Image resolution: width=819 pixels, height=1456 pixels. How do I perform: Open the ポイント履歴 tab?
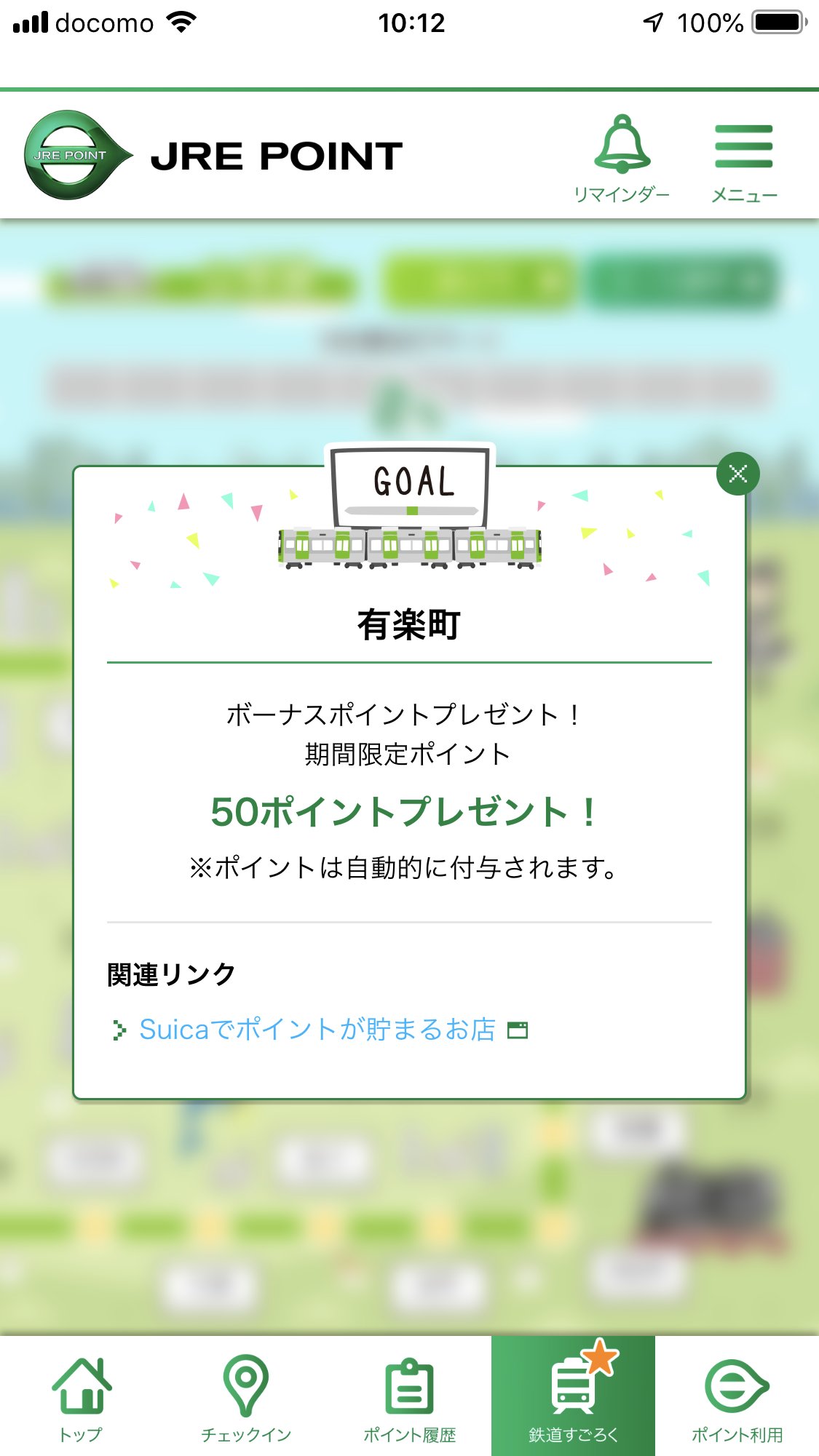409,1397
